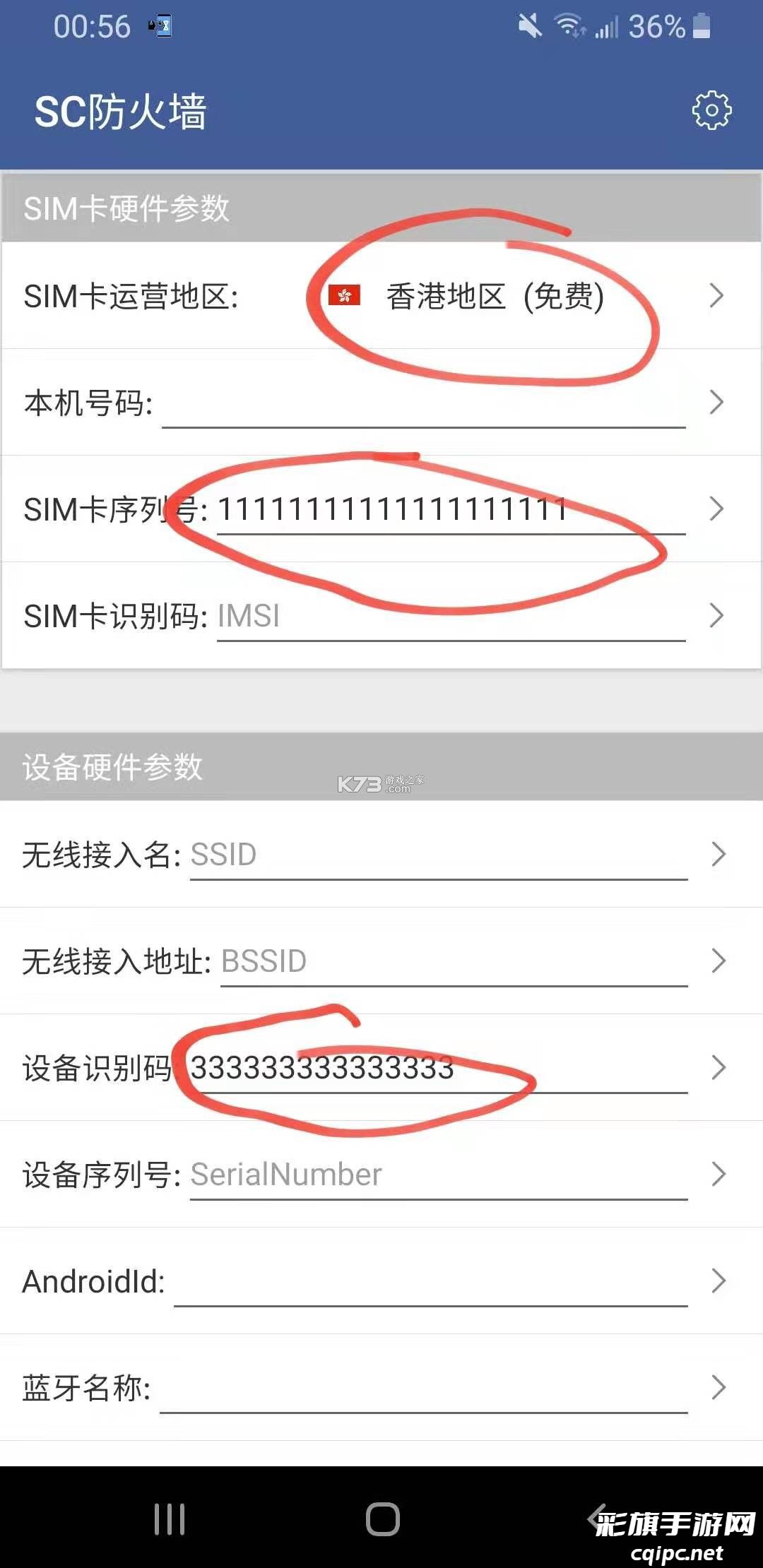Screen dimensions: 763x1568
Task: Select the SerialNumber input field
Action: point(438,1174)
